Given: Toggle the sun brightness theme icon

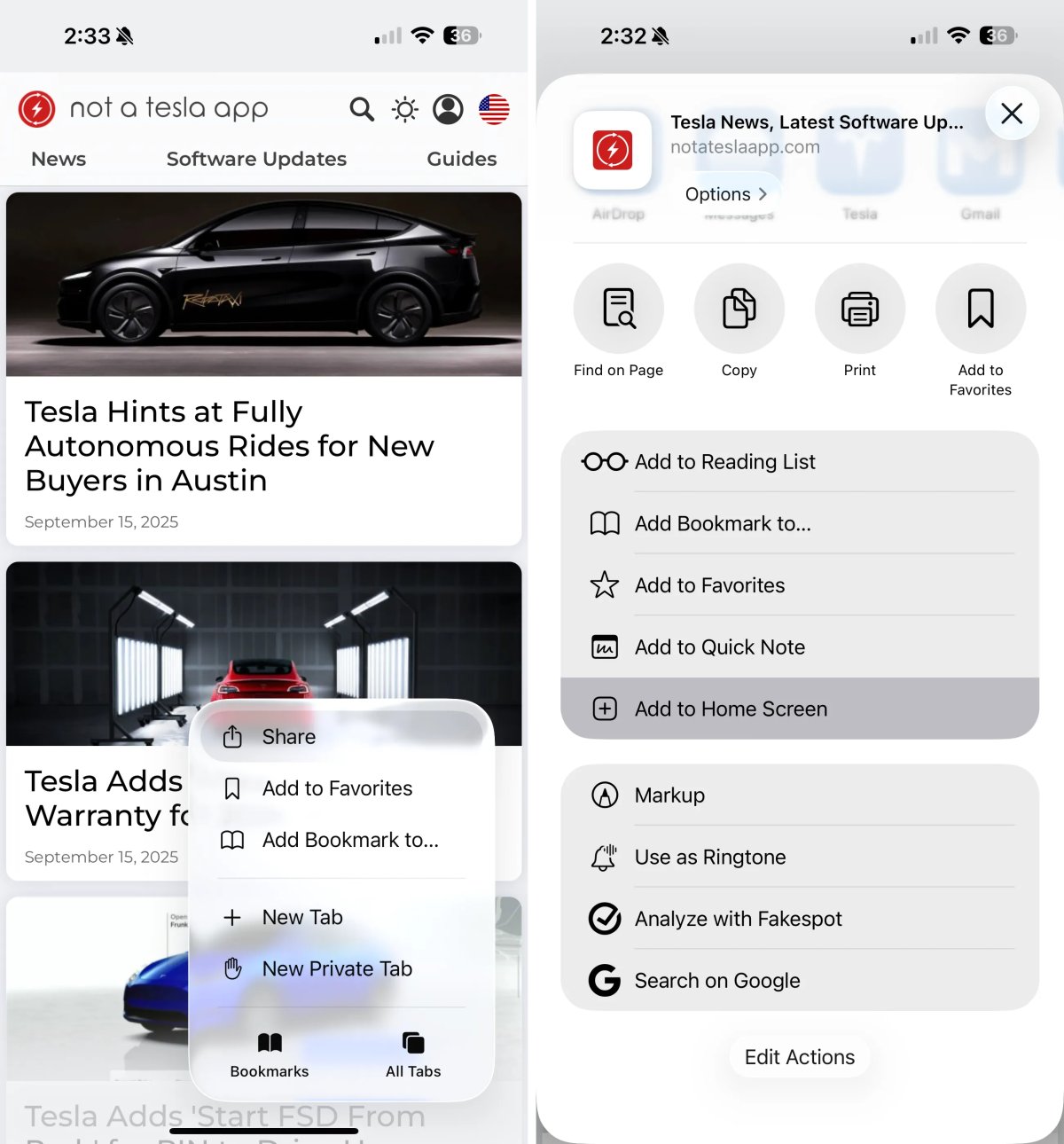Looking at the screenshot, I should 405,109.
